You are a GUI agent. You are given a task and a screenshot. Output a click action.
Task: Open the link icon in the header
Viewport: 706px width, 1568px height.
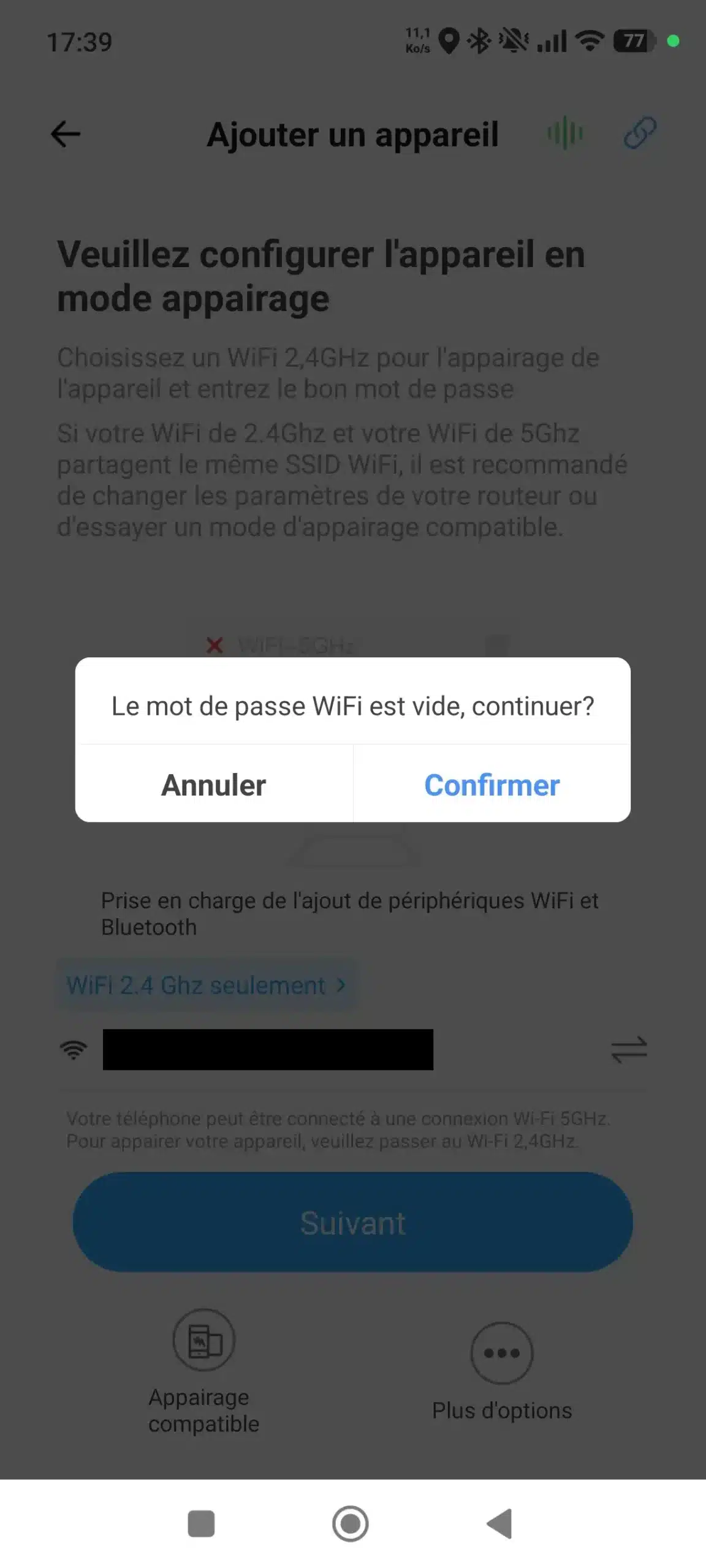640,133
